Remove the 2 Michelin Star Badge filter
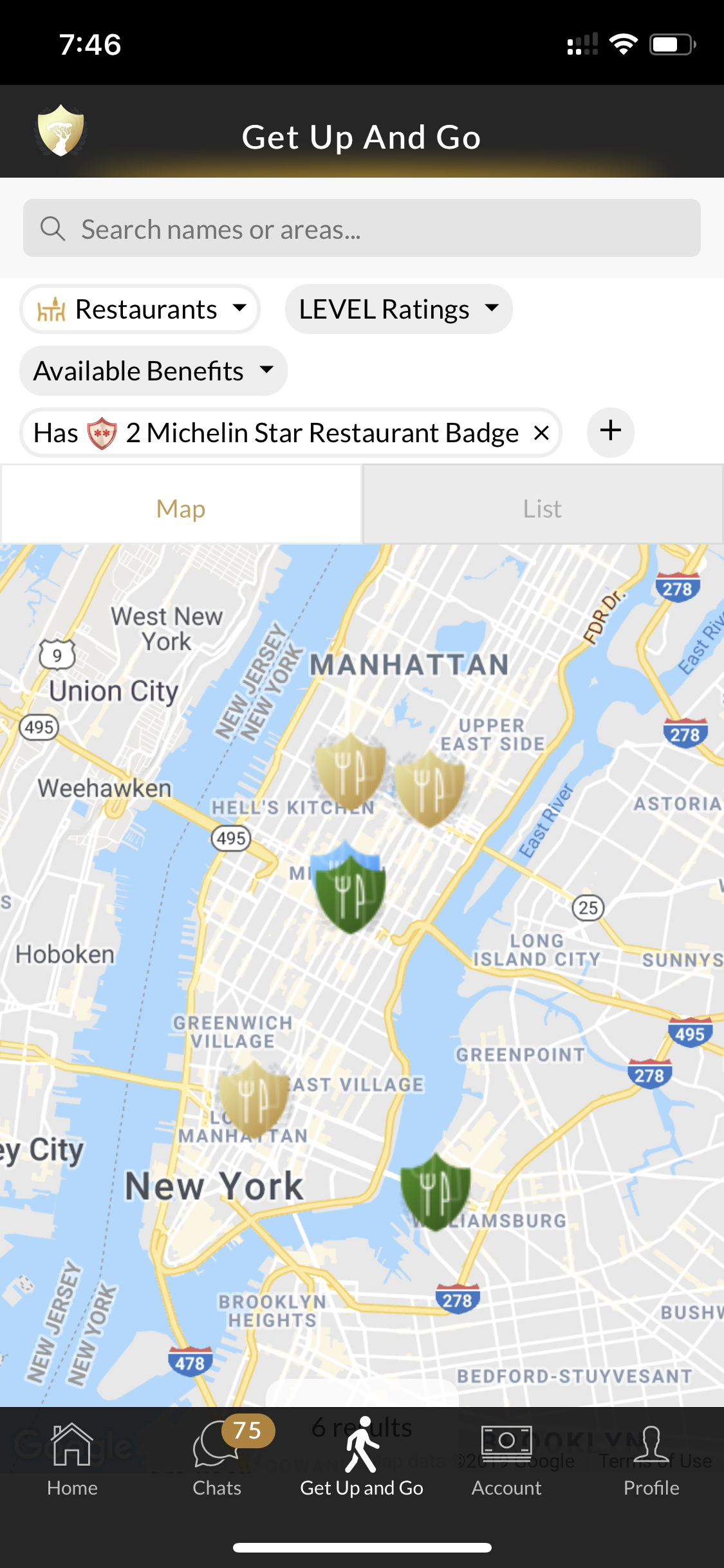 (542, 433)
